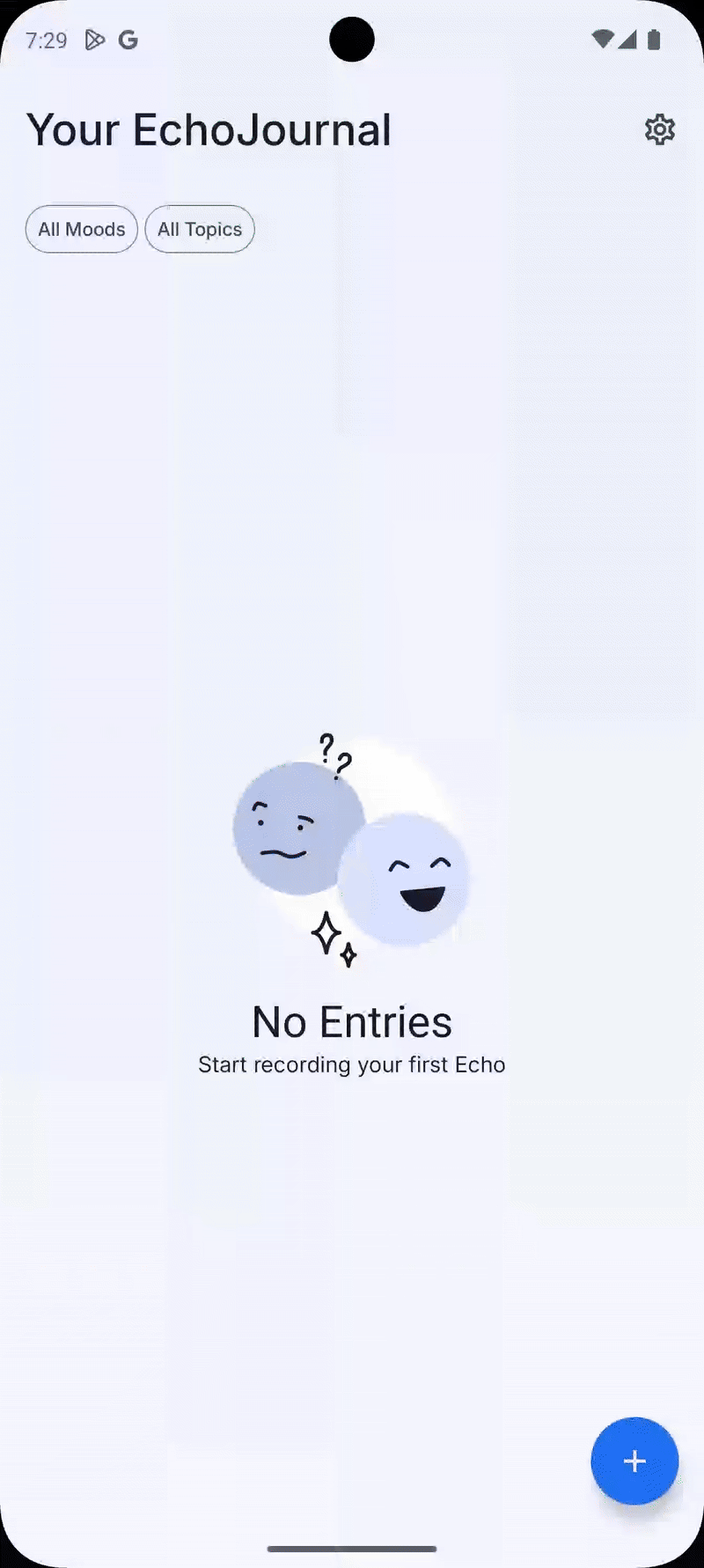
Task: Open the All Moods filter chip
Action: tap(82, 230)
